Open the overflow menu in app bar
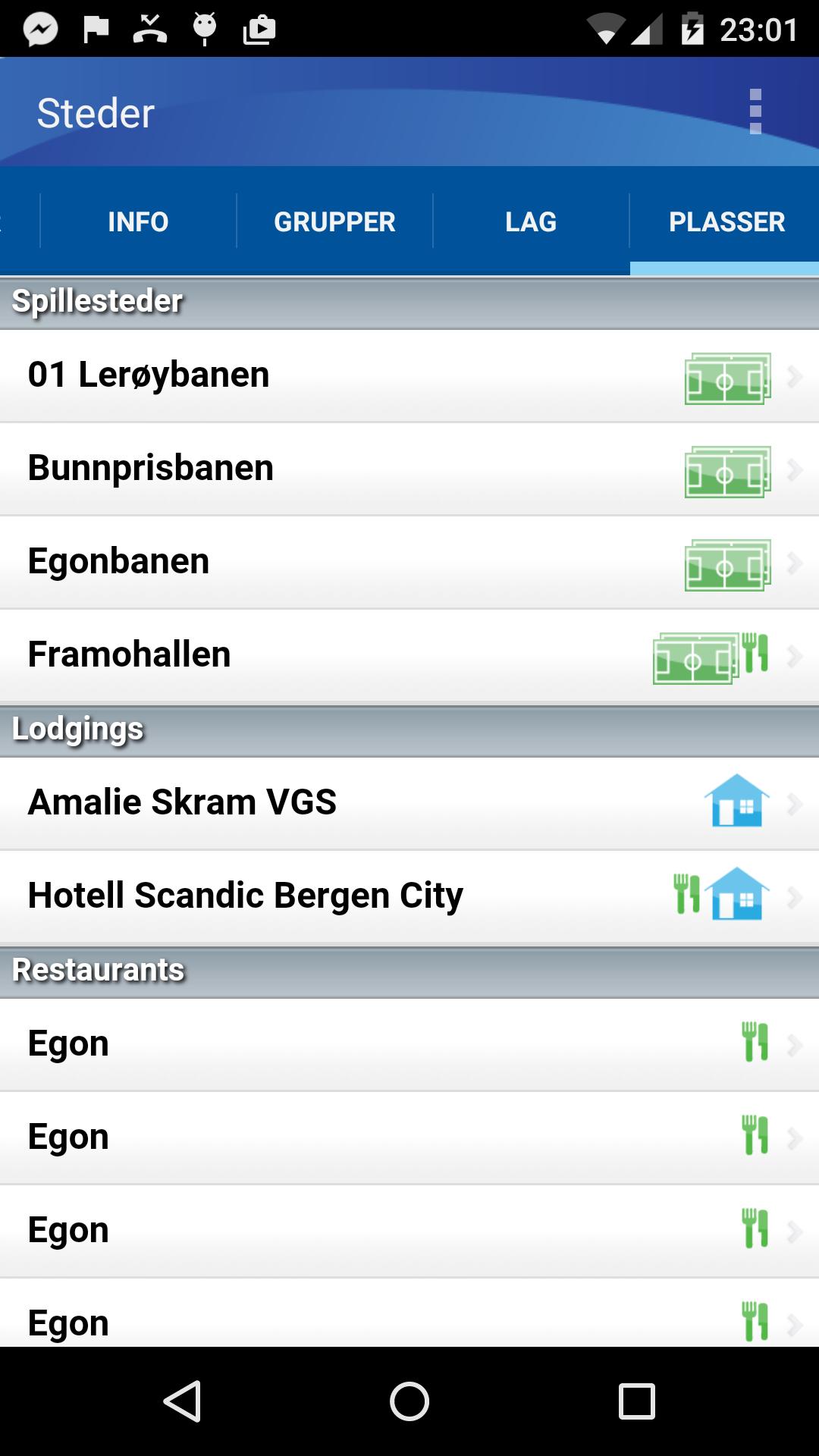Viewport: 819px width, 1456px height. point(755,112)
